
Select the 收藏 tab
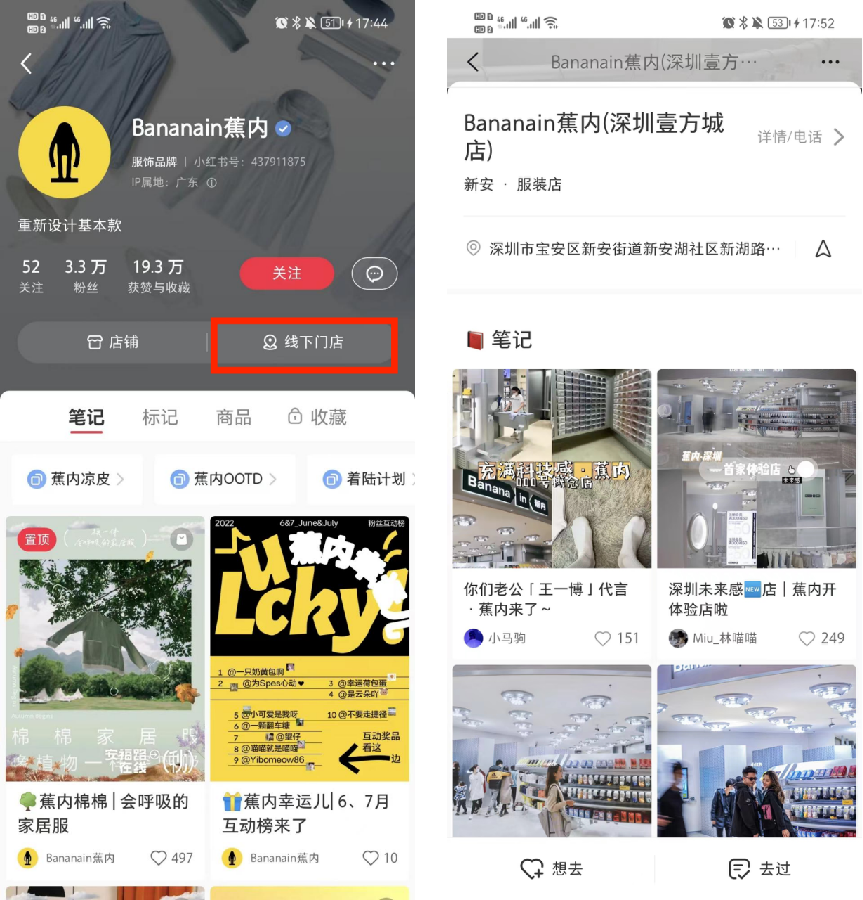pos(317,418)
